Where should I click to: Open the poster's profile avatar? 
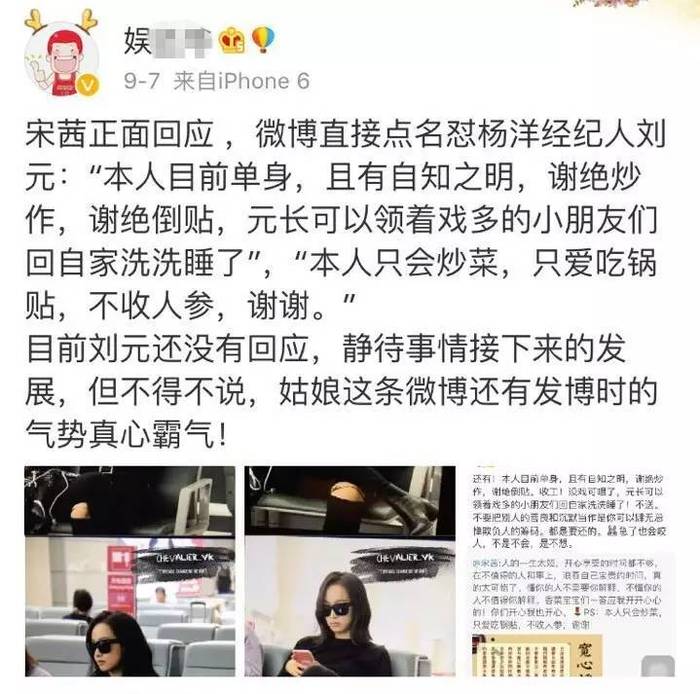[x=60, y=57]
